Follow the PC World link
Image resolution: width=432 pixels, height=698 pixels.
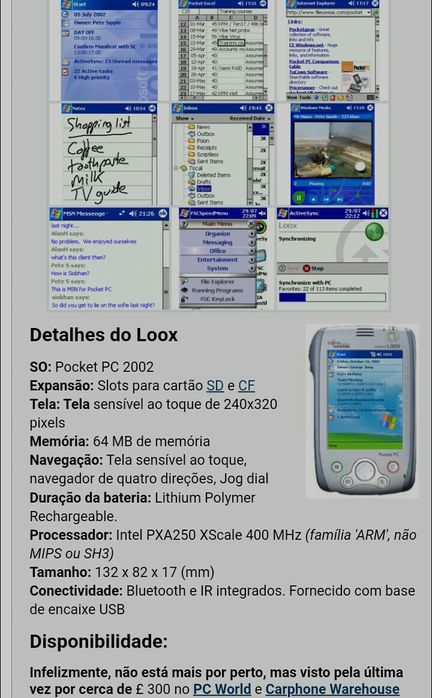point(222,689)
